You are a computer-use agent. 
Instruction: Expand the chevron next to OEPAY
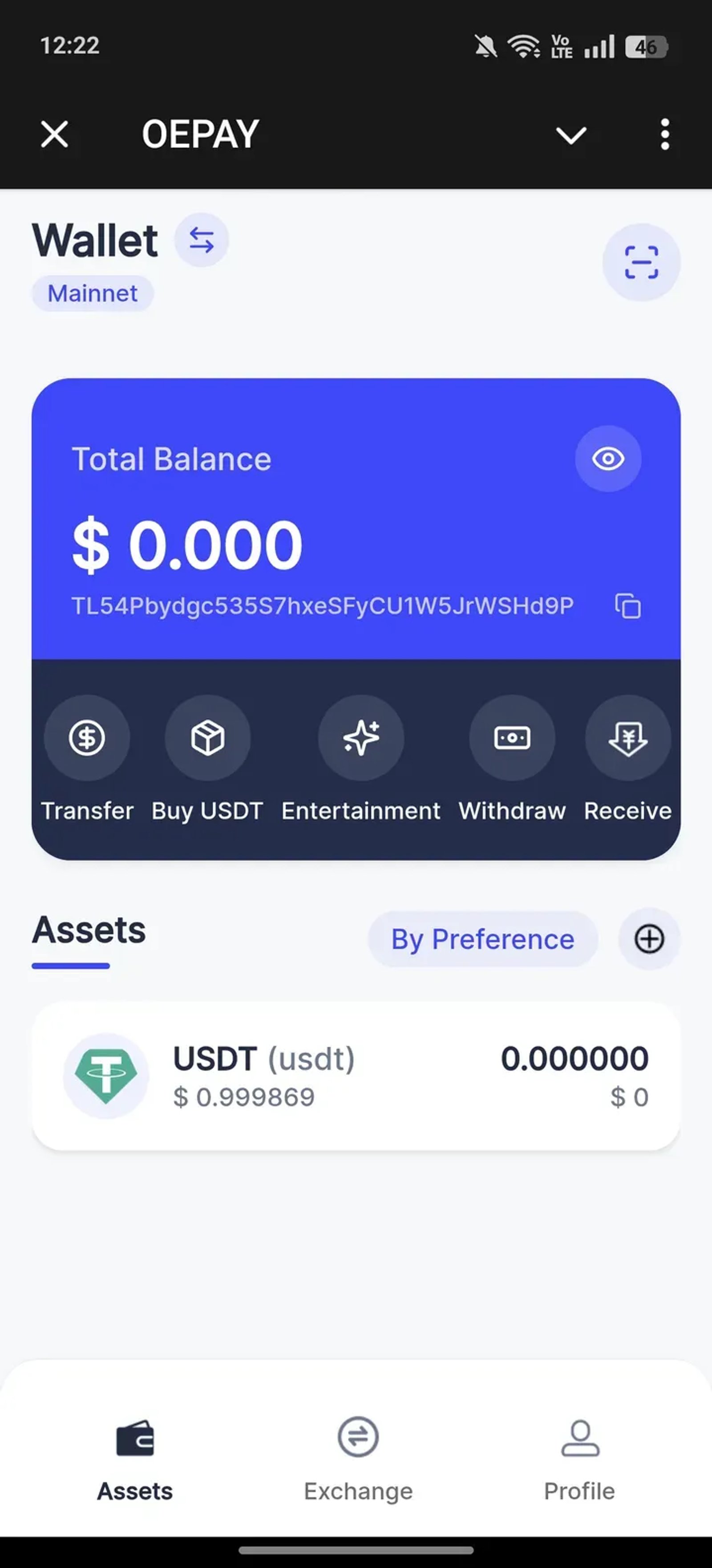[570, 135]
